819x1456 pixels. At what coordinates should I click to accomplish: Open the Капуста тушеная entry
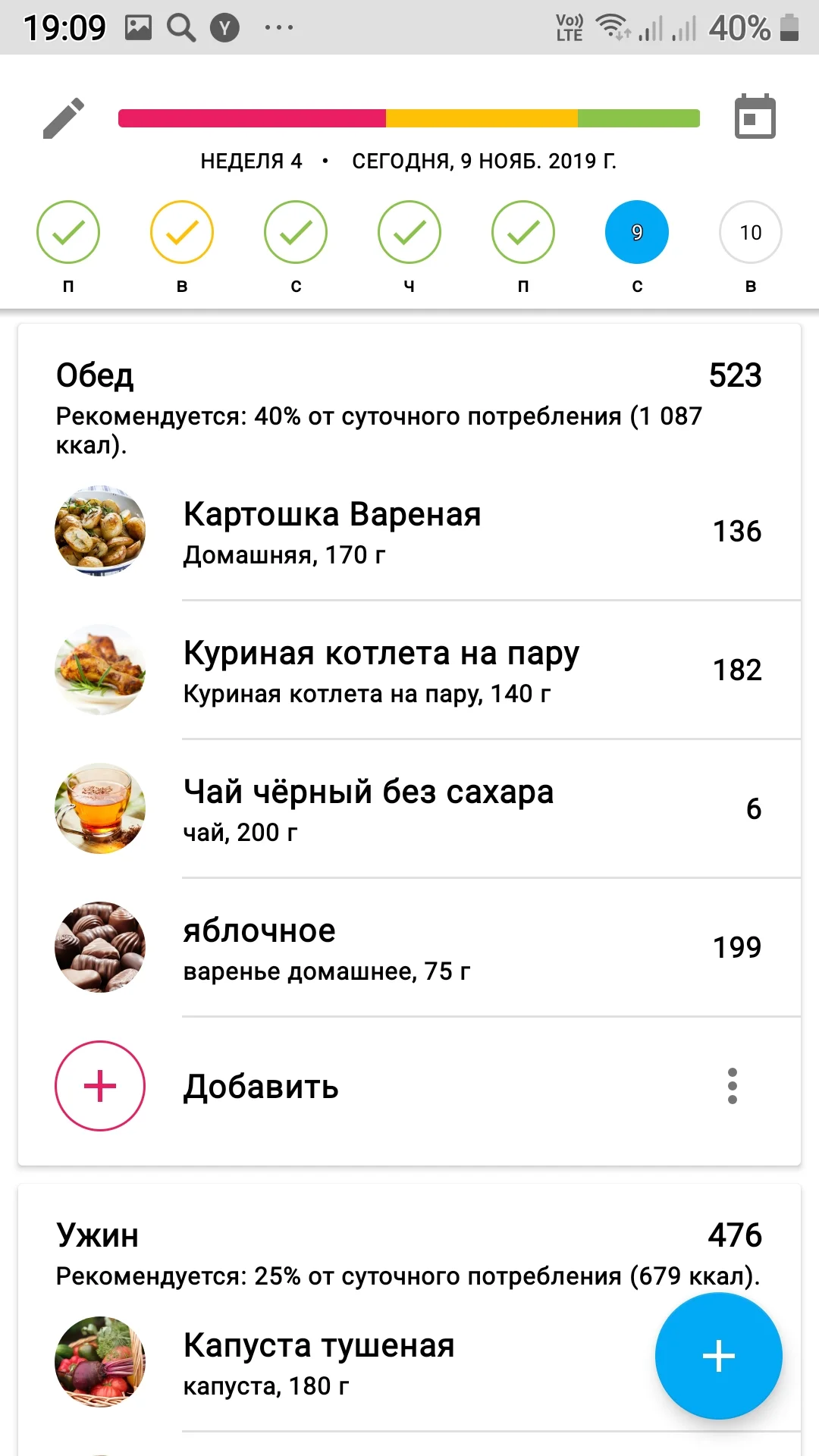click(x=318, y=1363)
